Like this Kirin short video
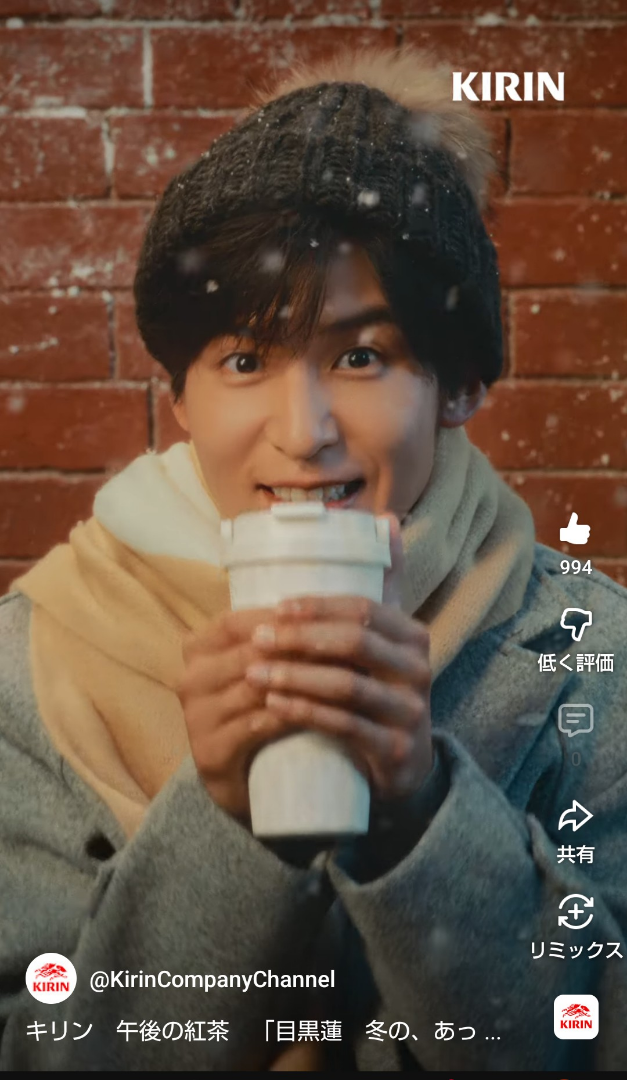This screenshot has width=627, height=1080. tap(575, 530)
